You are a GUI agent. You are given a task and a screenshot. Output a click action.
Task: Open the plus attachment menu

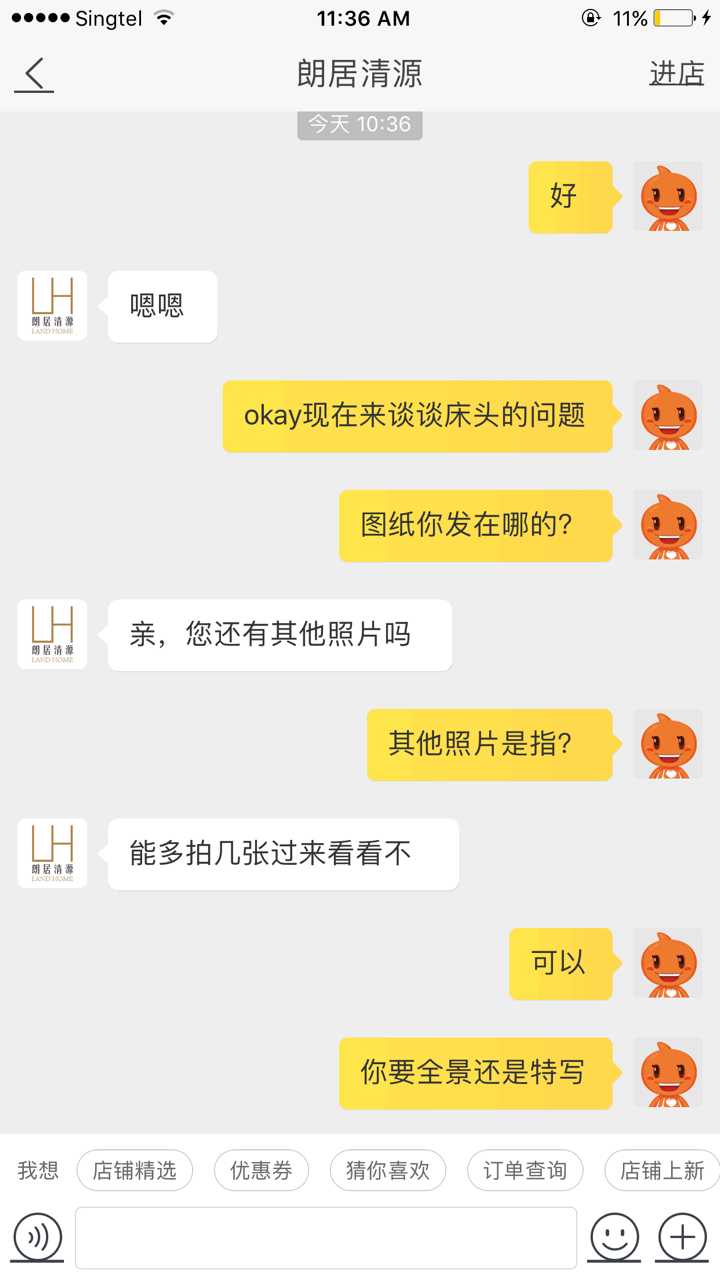682,1238
